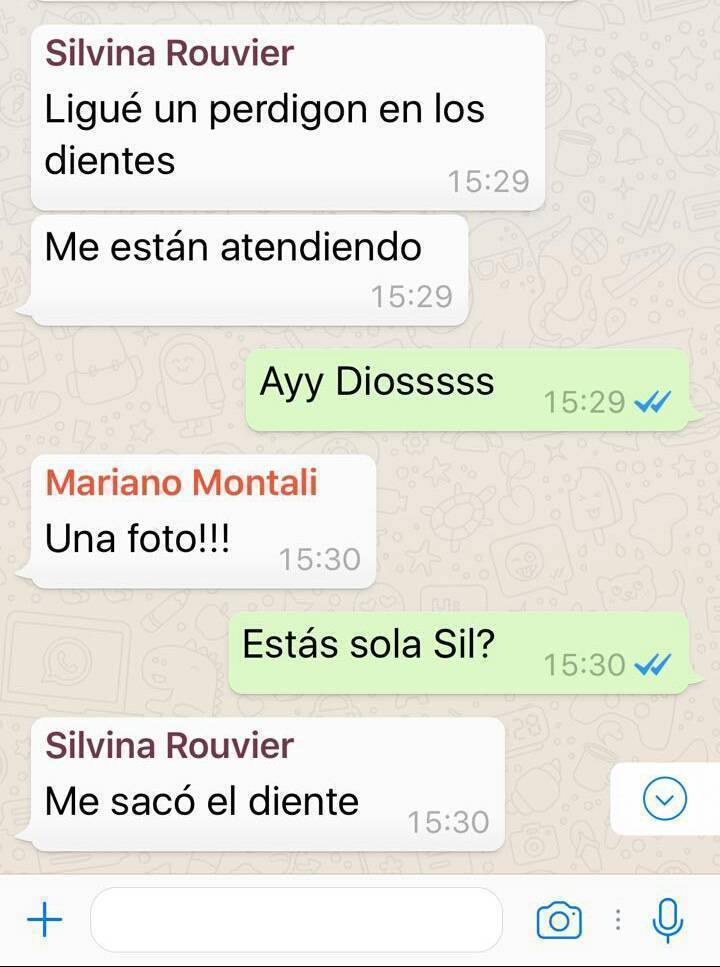This screenshot has width=720, height=967.
Task: Tap Mariano Montali's sender name
Action: point(181,483)
